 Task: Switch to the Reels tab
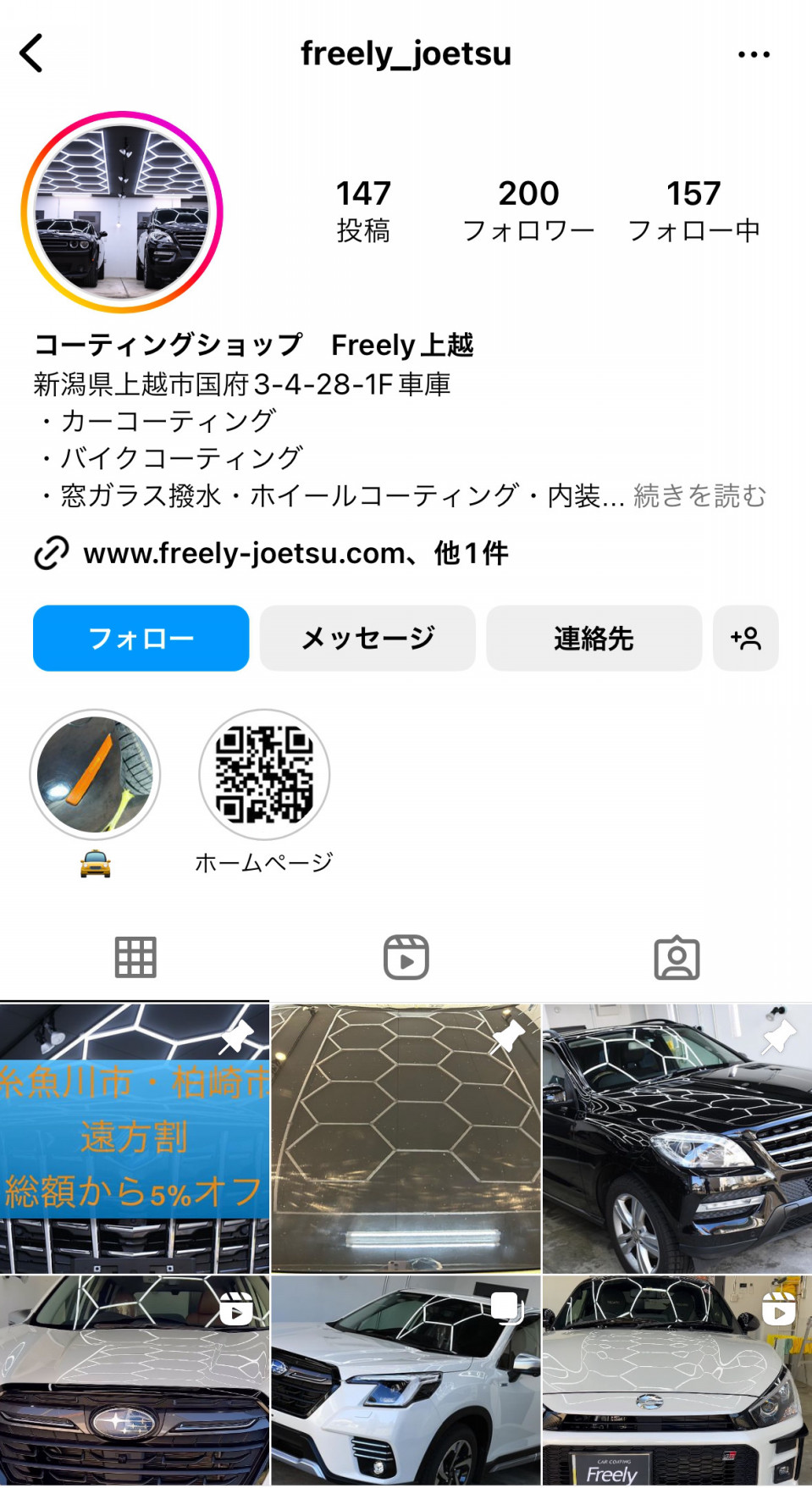(x=406, y=958)
